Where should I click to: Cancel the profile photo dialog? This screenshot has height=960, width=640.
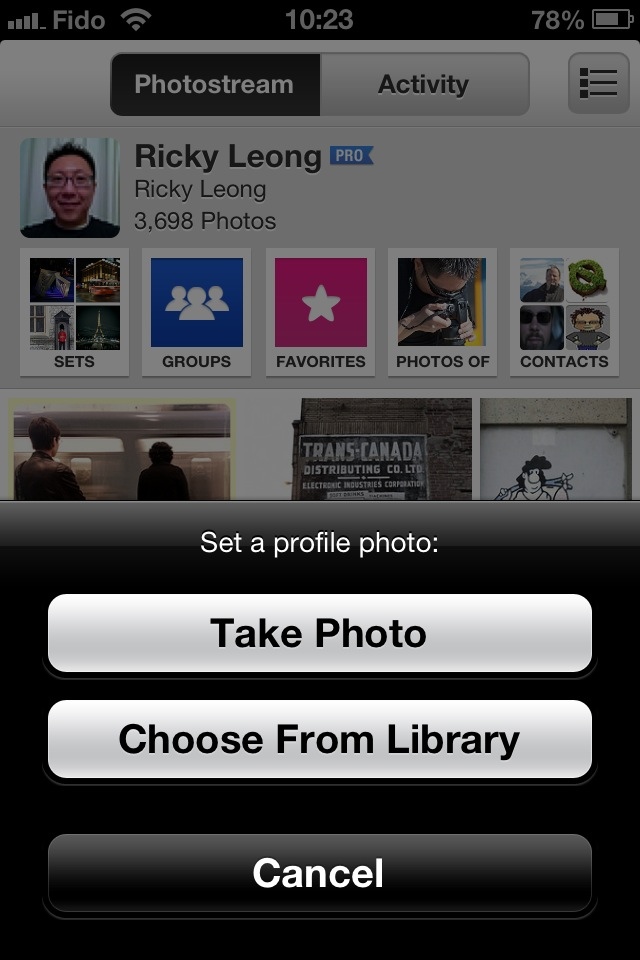(320, 873)
